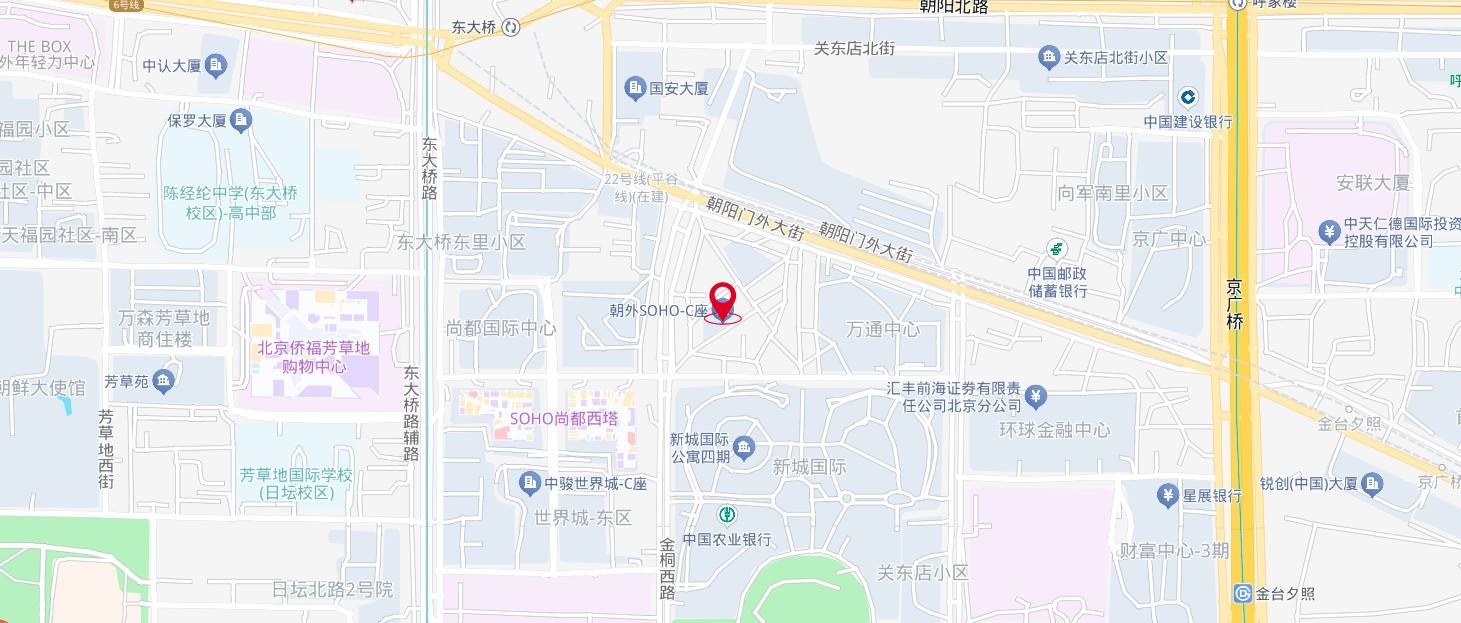The width and height of the screenshot is (1461, 623).
Task: Select the 中骏世界城-C座 marker
Action: coord(530,484)
